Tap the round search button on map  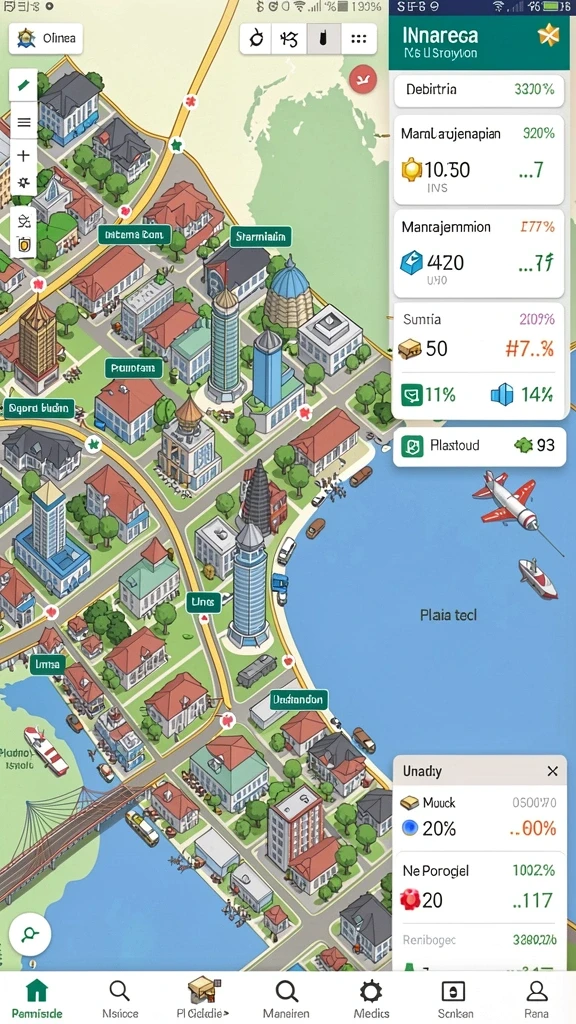(x=30, y=935)
